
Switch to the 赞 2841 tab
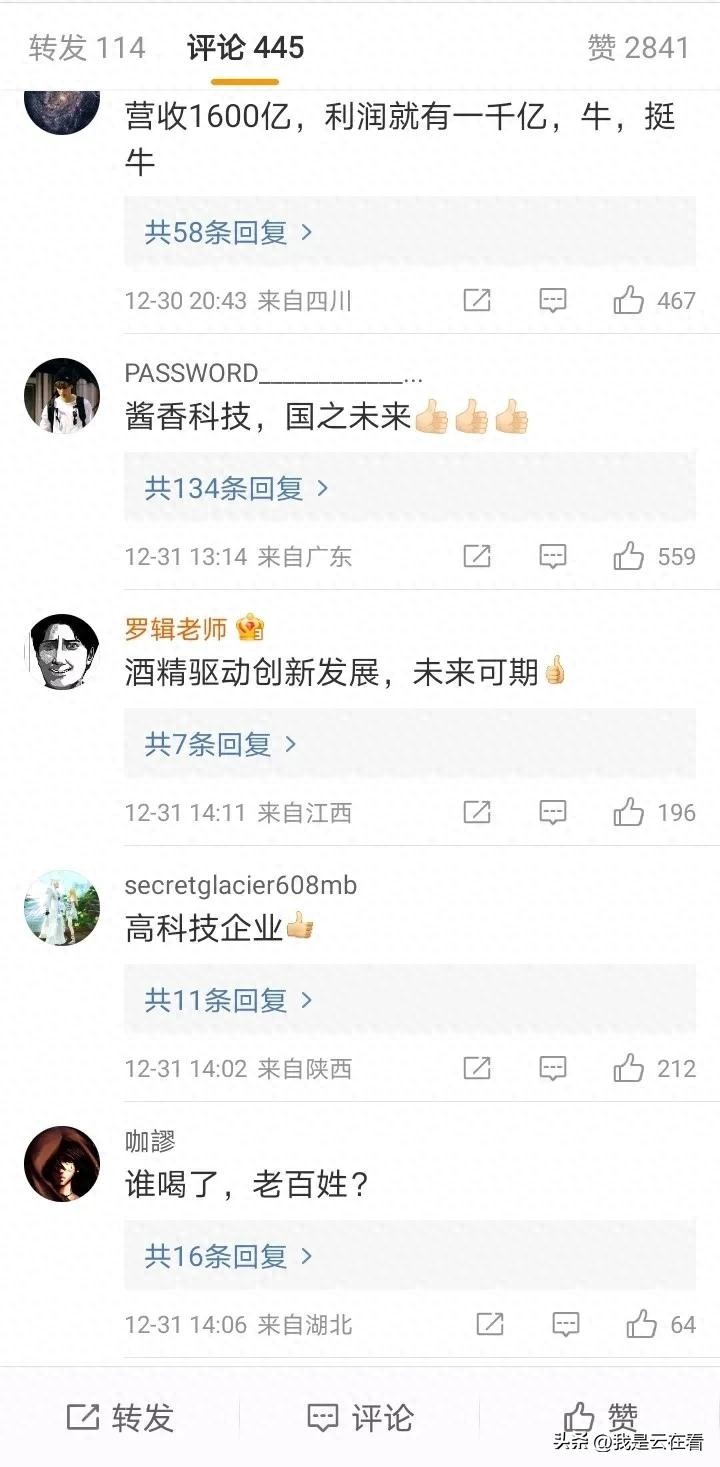638,48
